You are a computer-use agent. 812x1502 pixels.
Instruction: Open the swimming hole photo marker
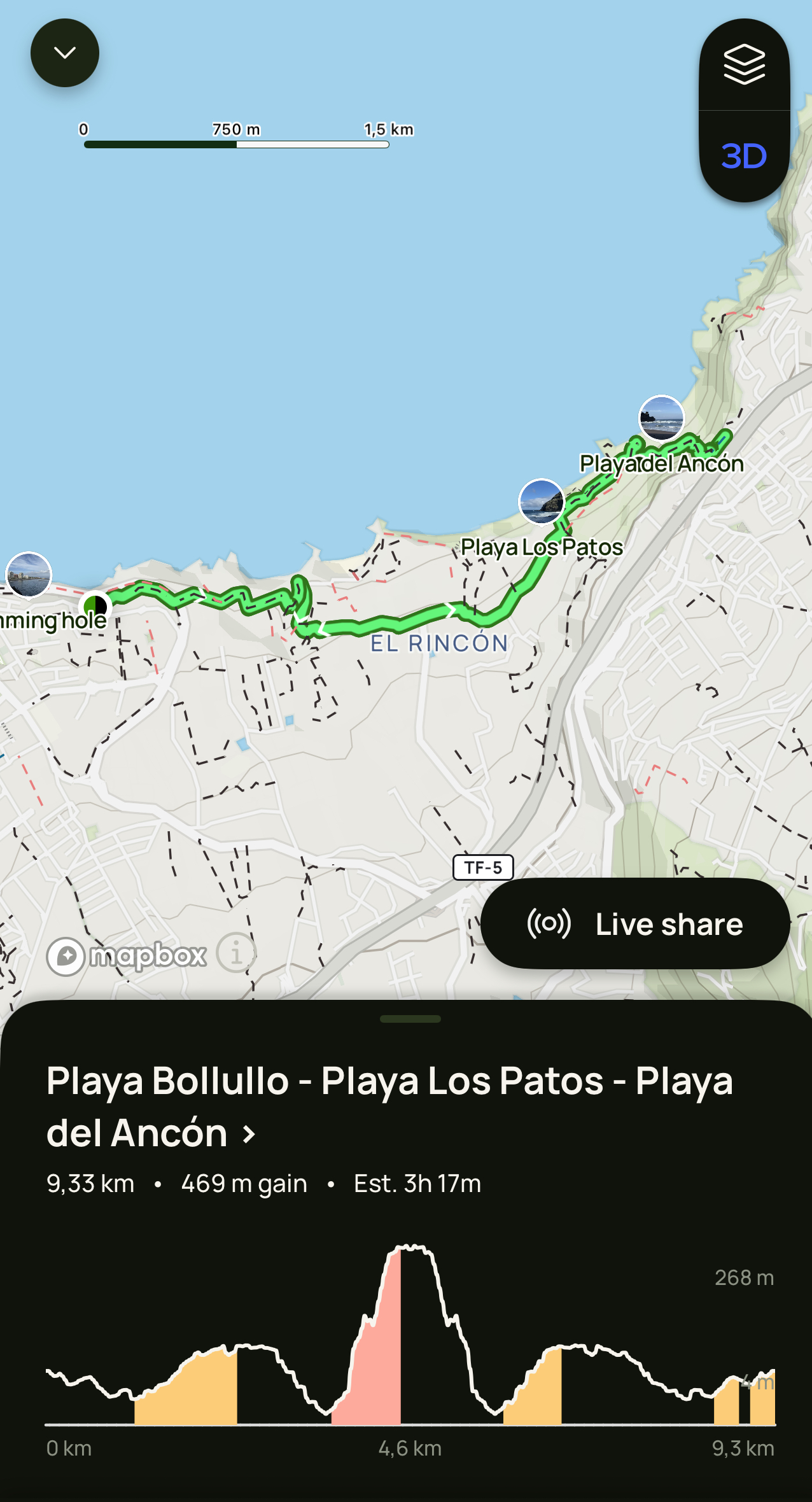tap(29, 574)
